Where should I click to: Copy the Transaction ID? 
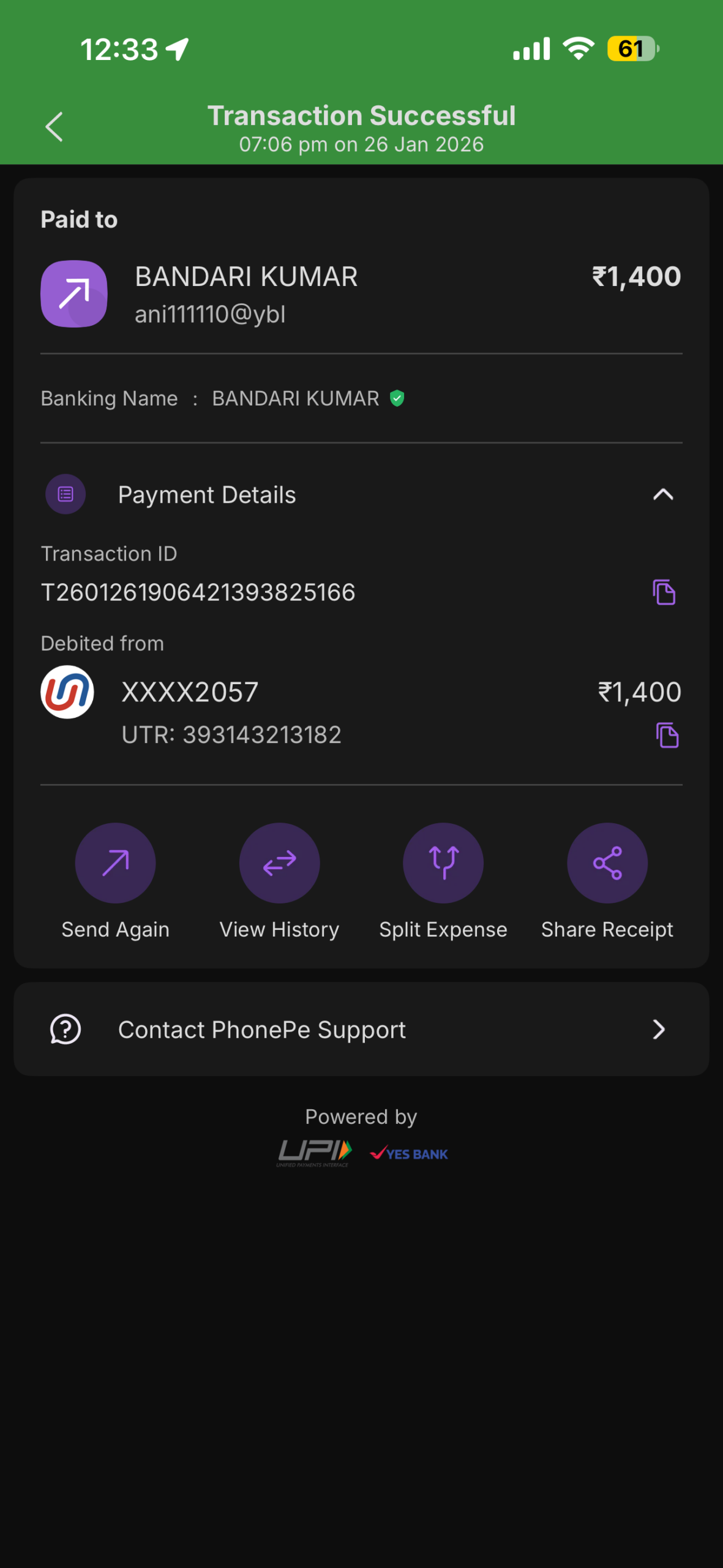click(x=664, y=592)
